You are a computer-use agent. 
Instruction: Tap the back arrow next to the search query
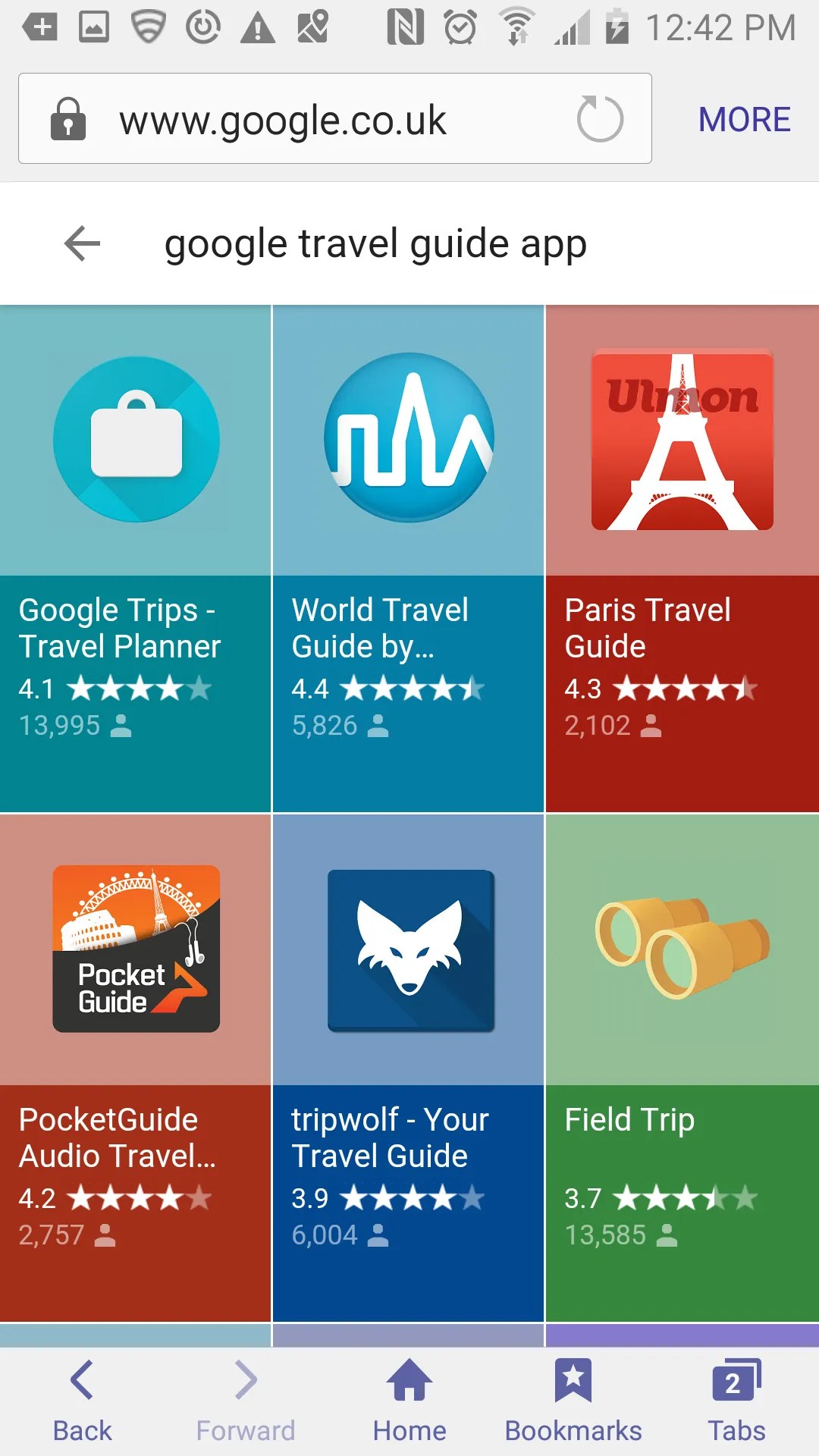coord(81,243)
